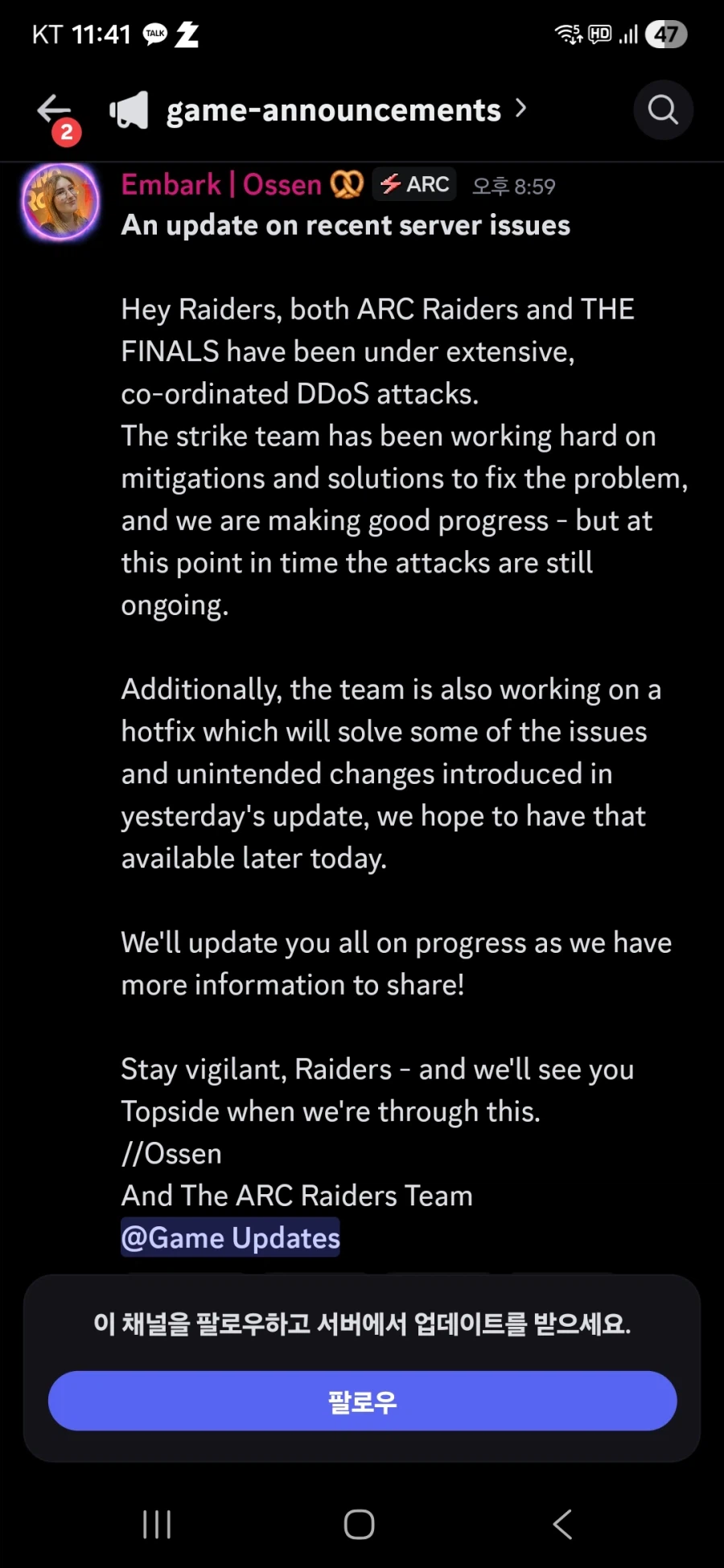Search within this channel

coord(663,110)
